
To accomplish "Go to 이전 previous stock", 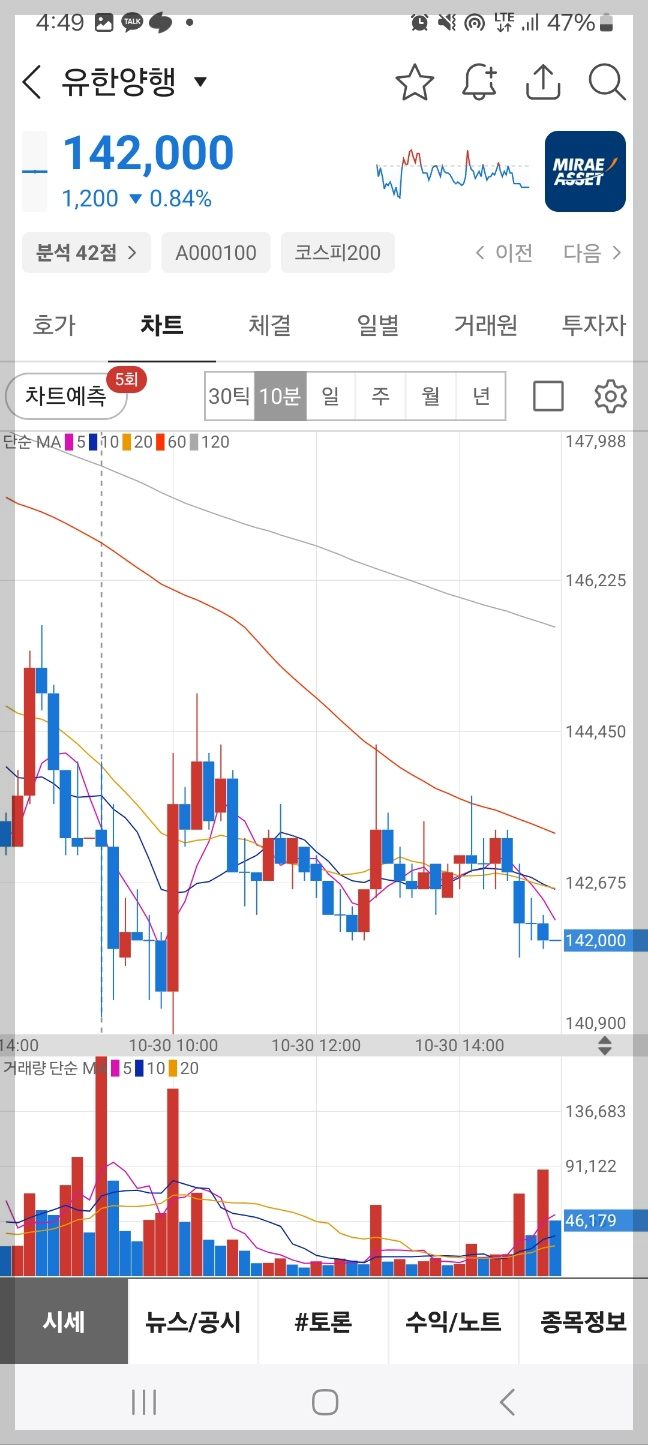I will pyautogui.click(x=504, y=253).
